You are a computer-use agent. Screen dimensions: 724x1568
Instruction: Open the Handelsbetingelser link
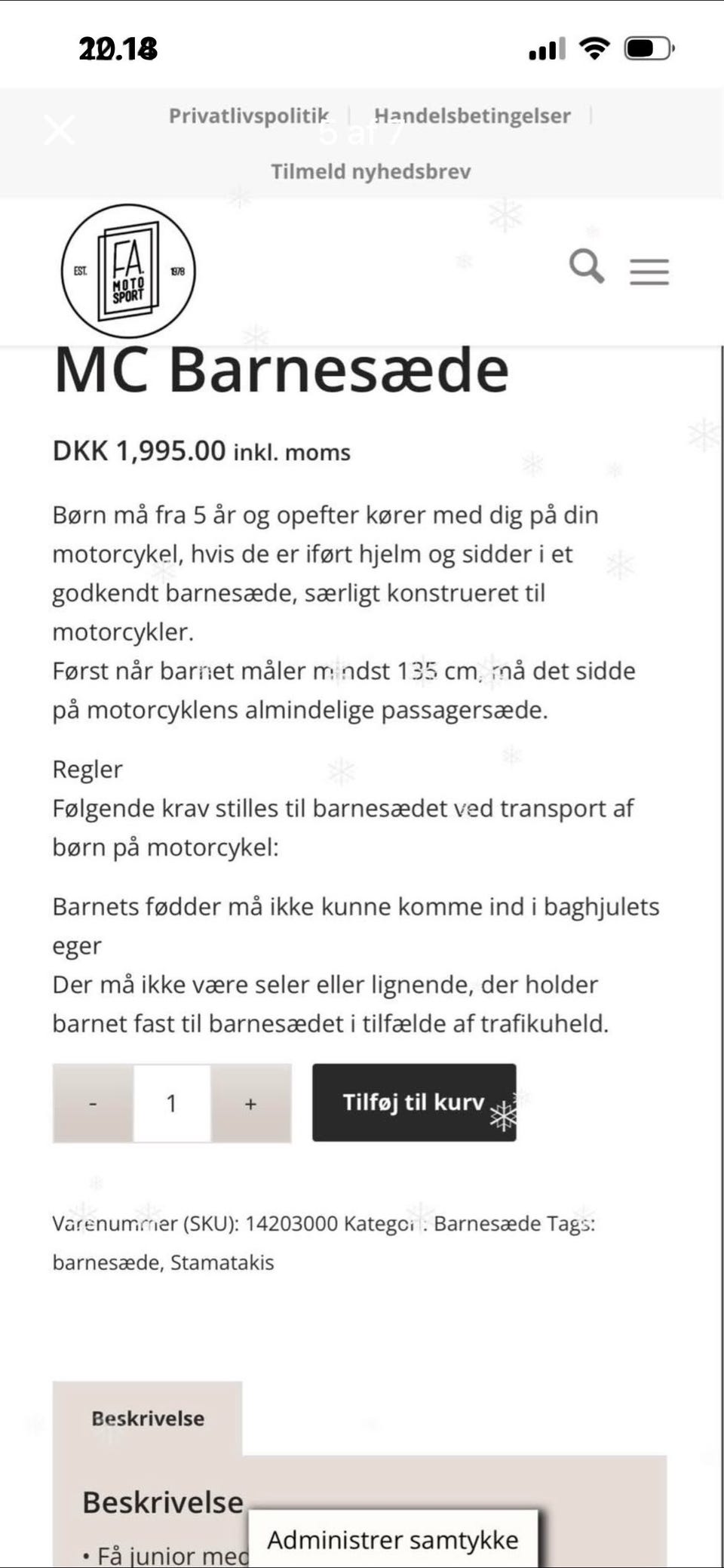coord(472,115)
